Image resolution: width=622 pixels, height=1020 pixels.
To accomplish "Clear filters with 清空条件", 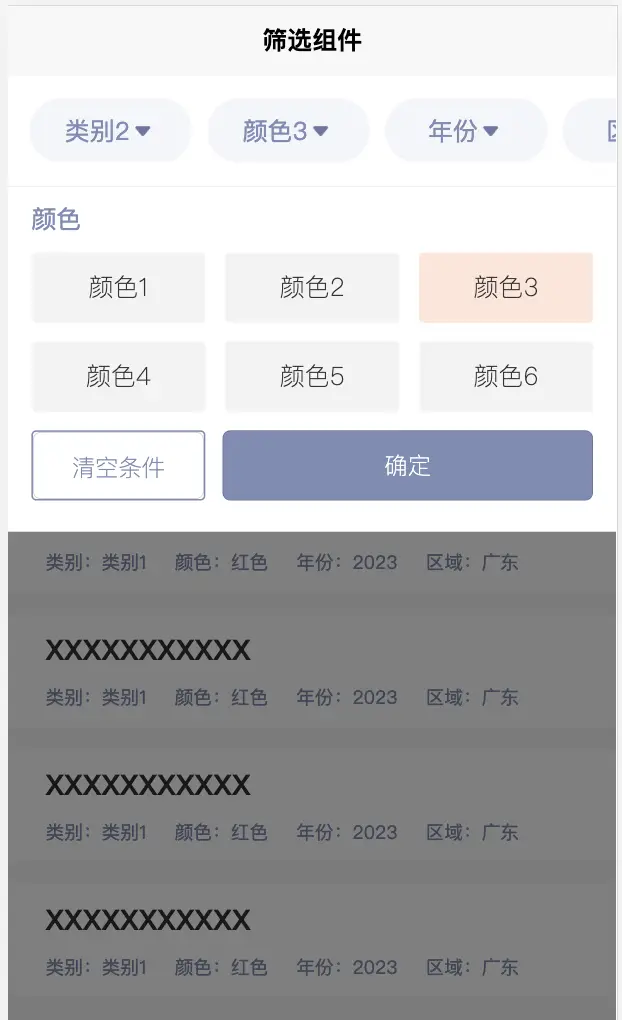I will [118, 466].
